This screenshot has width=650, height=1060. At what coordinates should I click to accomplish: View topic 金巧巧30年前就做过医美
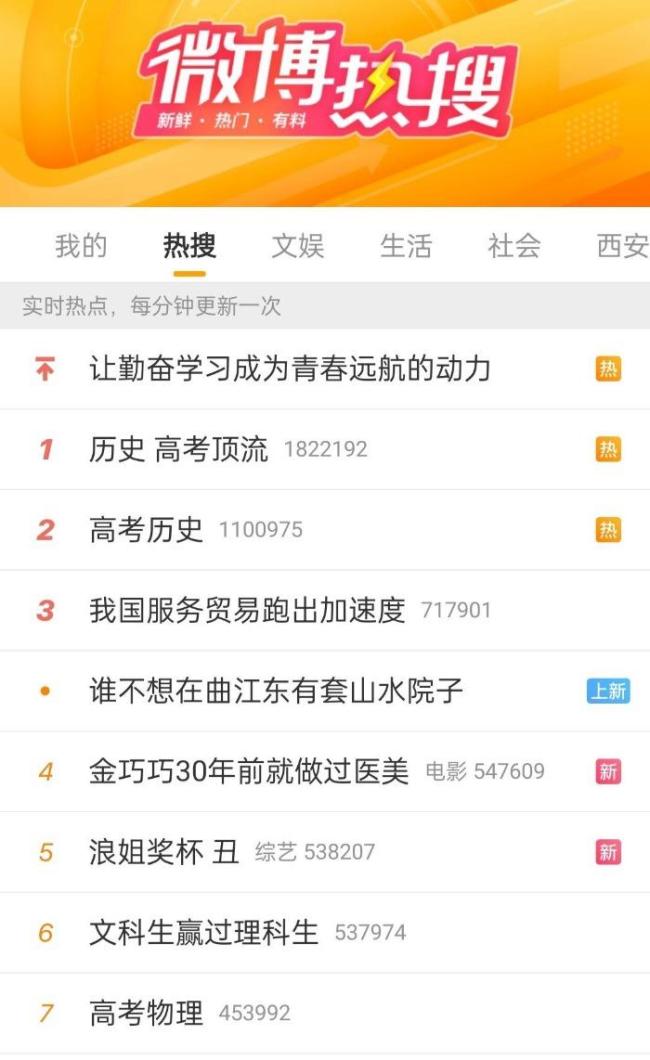(x=249, y=772)
